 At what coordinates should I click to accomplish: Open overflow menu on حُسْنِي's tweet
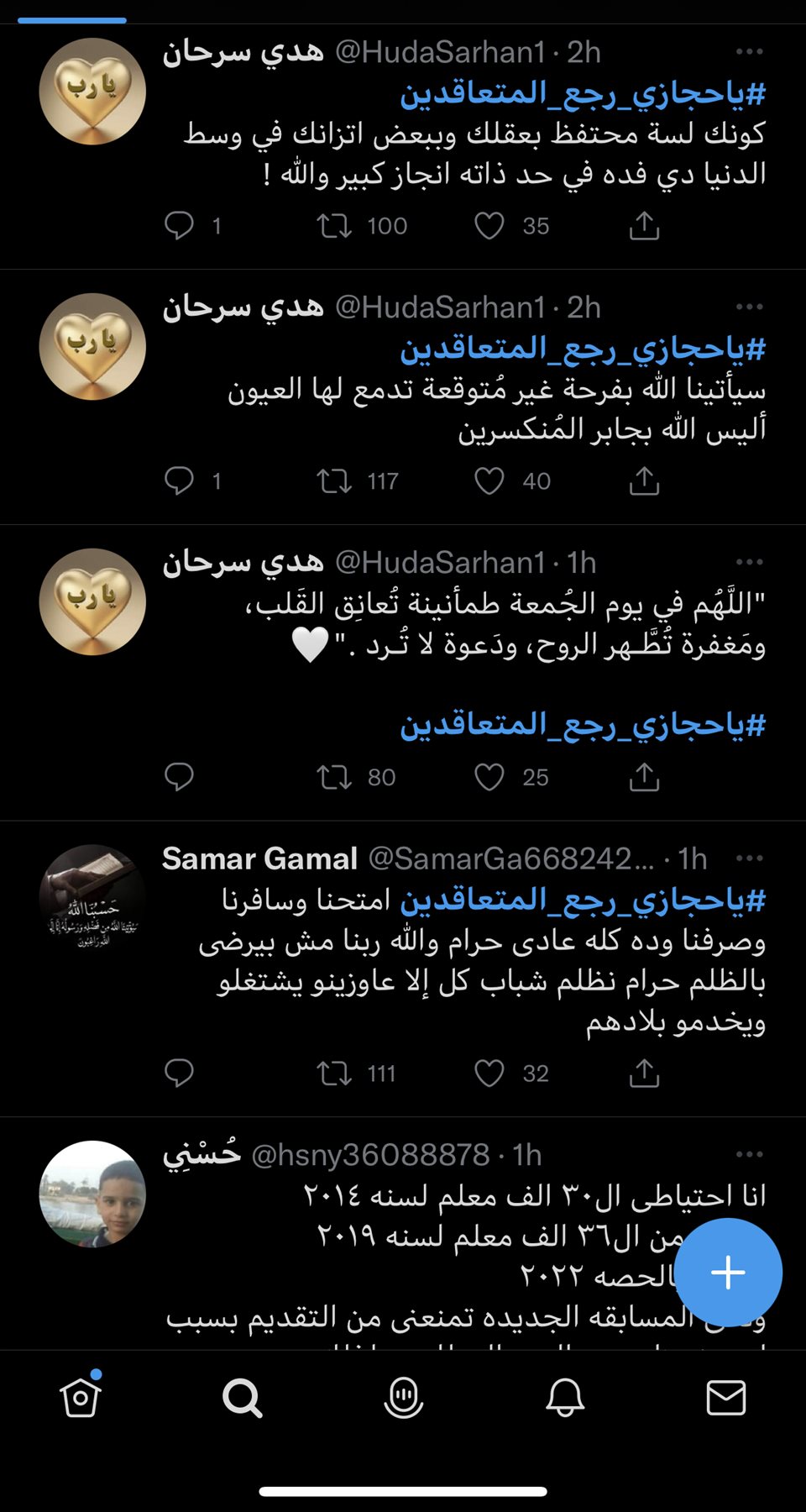click(749, 1154)
